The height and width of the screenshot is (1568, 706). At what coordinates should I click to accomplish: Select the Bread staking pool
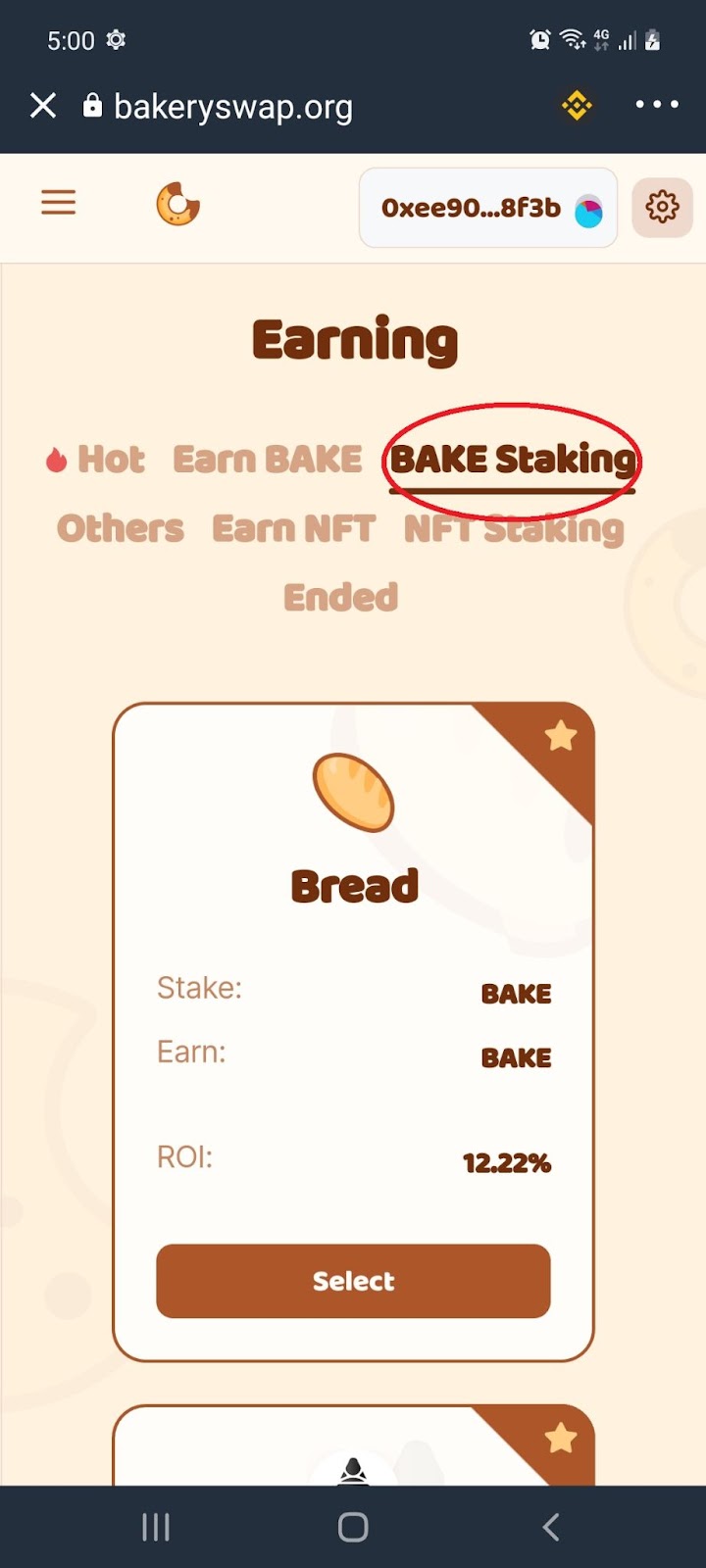pyautogui.click(x=353, y=1281)
